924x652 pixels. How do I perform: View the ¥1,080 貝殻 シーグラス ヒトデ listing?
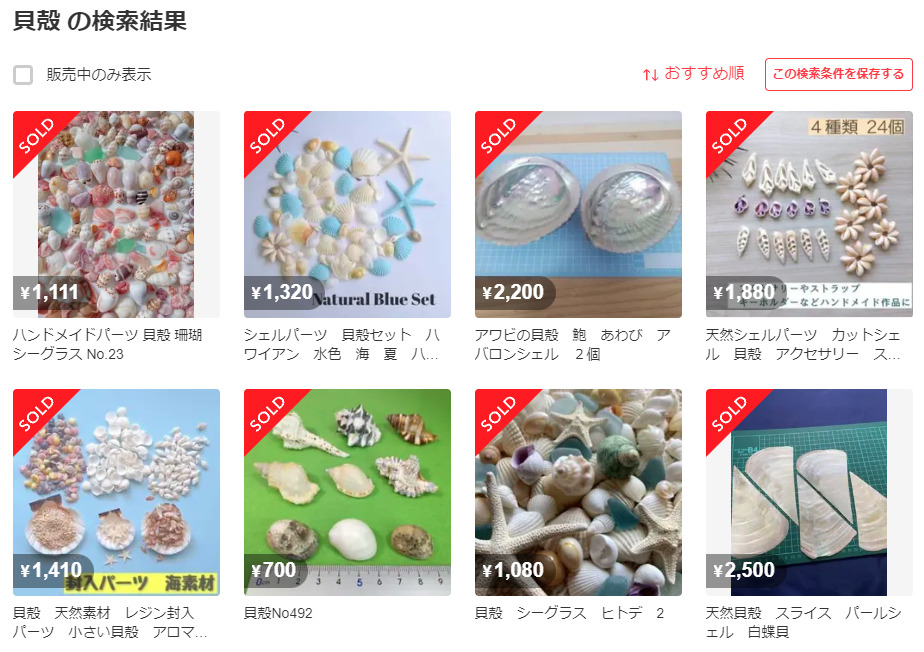(x=578, y=492)
